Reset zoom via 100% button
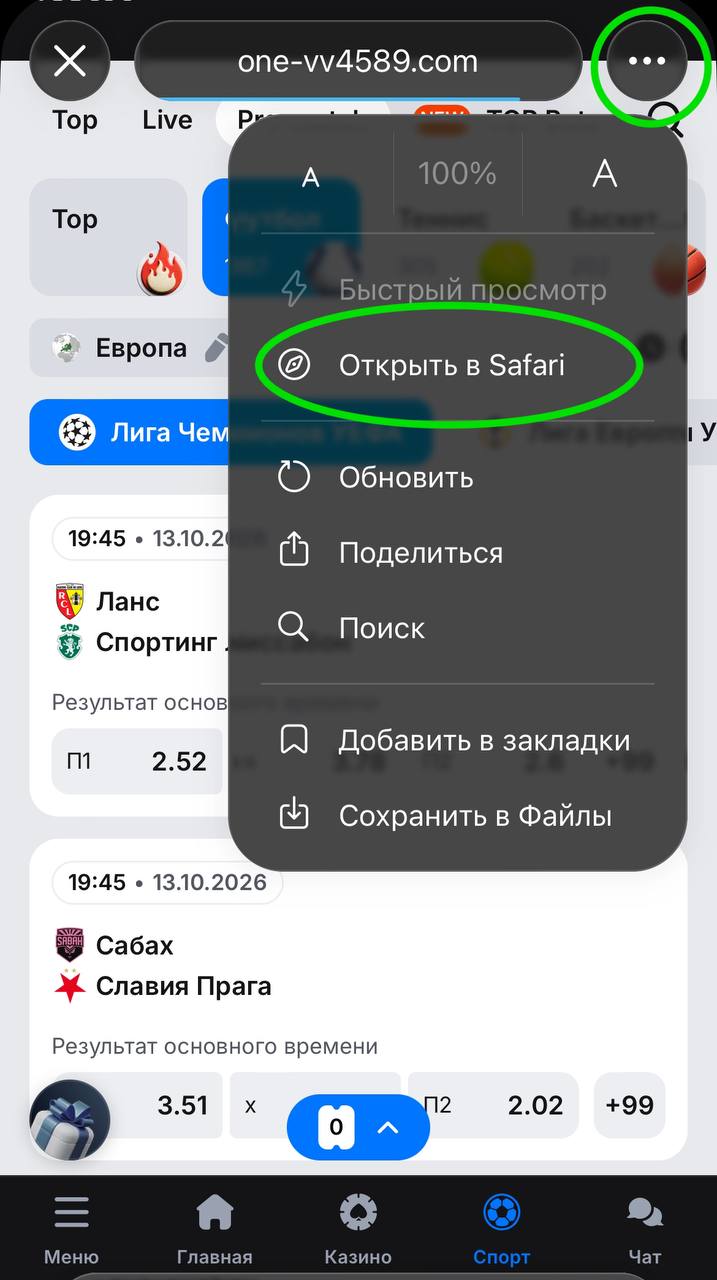Viewport: 717px width, 1280px height. coord(457,174)
